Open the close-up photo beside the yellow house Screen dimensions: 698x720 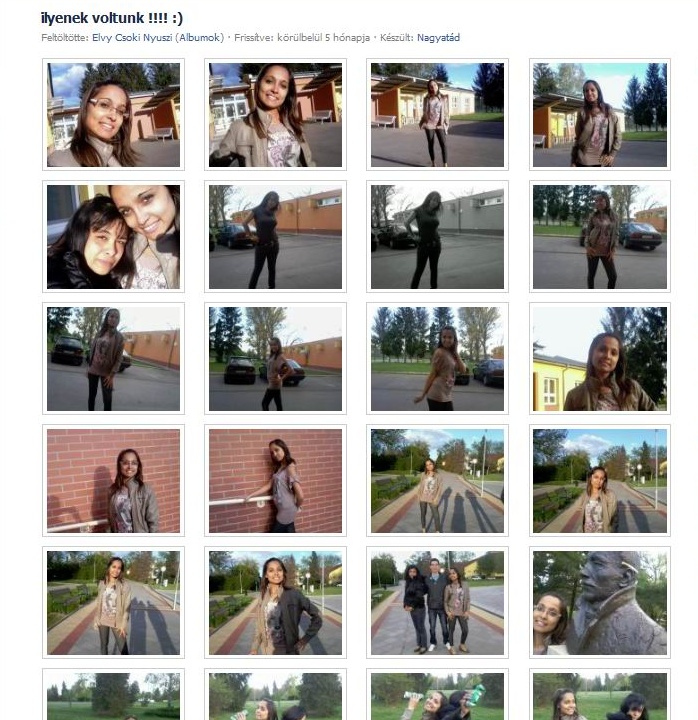(599, 358)
